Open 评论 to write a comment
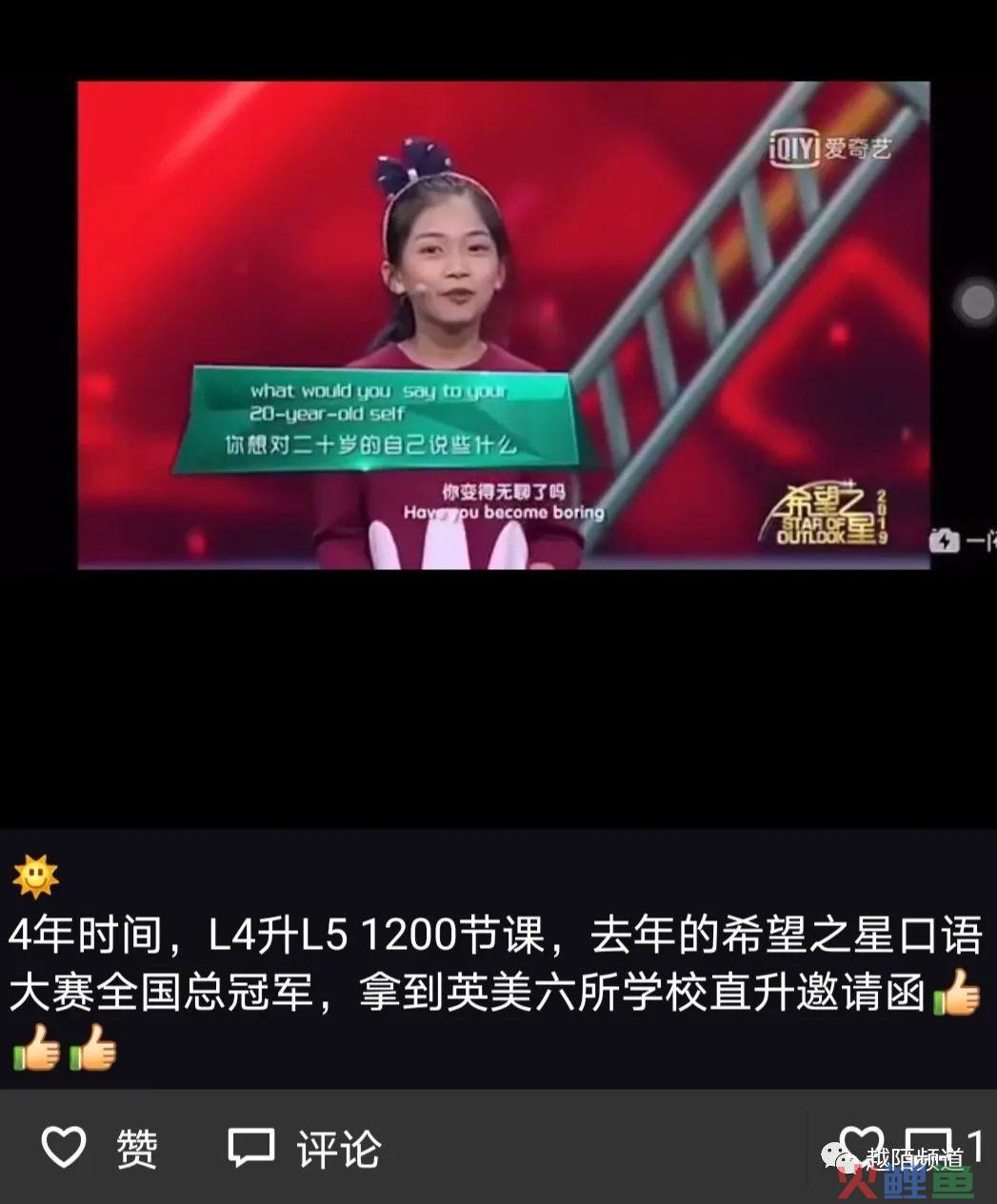This screenshot has width=997, height=1204. [305, 1148]
